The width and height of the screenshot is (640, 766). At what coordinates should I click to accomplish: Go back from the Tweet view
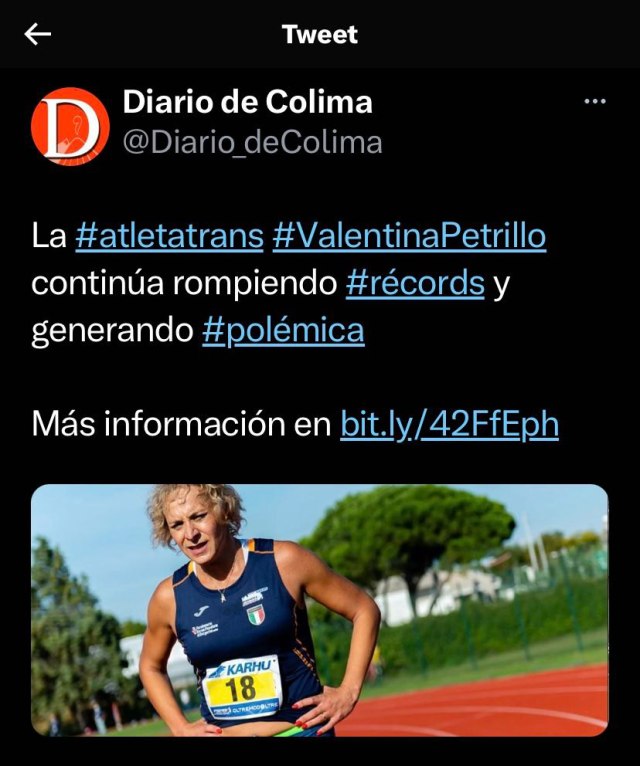tap(38, 35)
